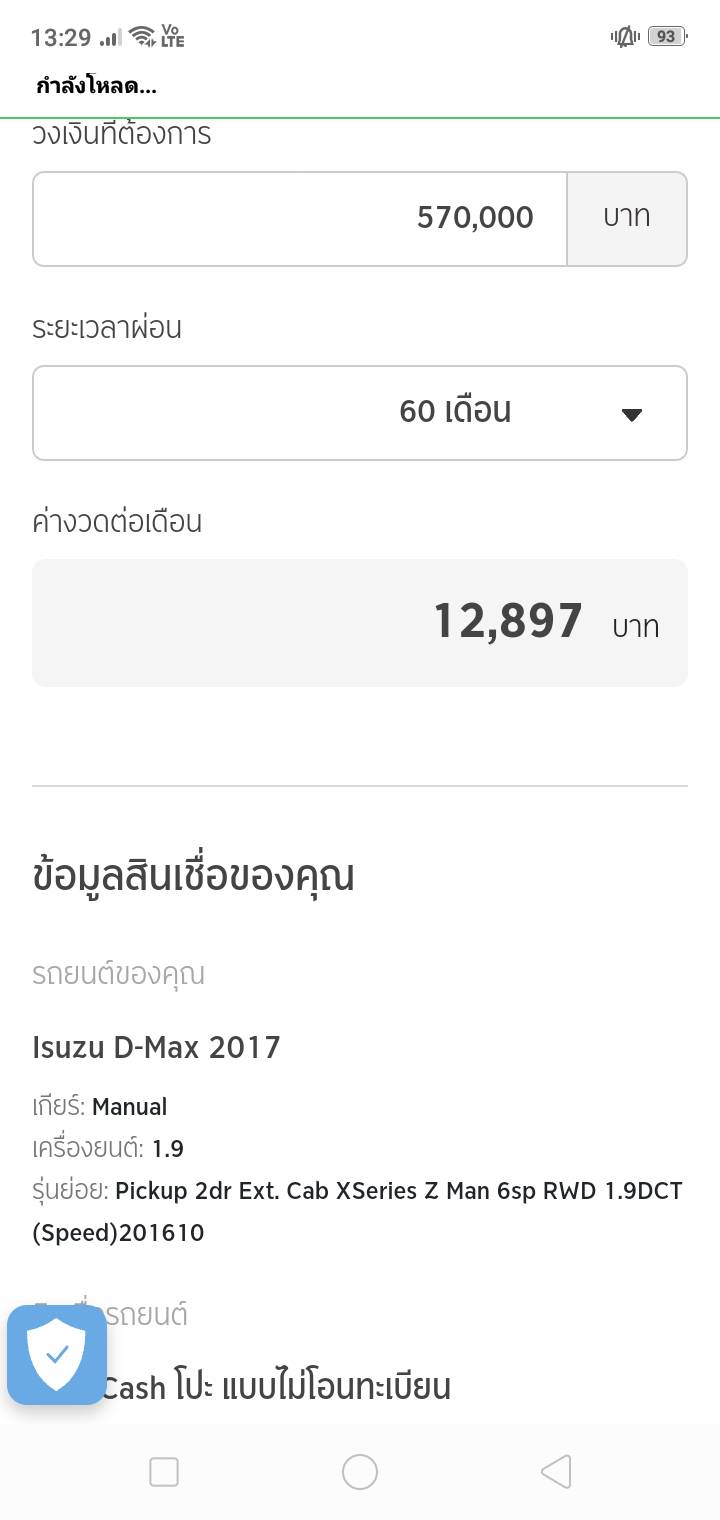Viewport: 720px width, 1520px height.
Task: Edit the 570,000 baht loan amount field
Action: pyautogui.click(x=300, y=219)
